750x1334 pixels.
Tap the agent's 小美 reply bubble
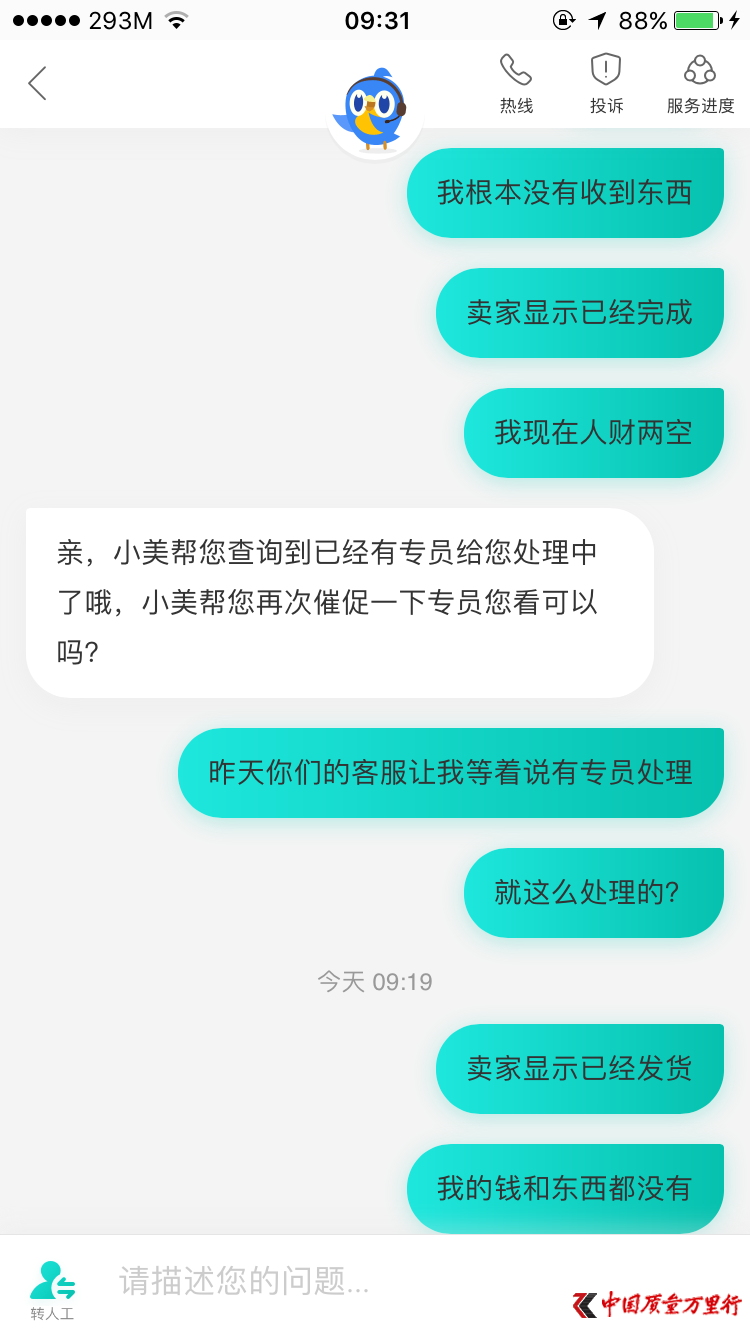340,602
